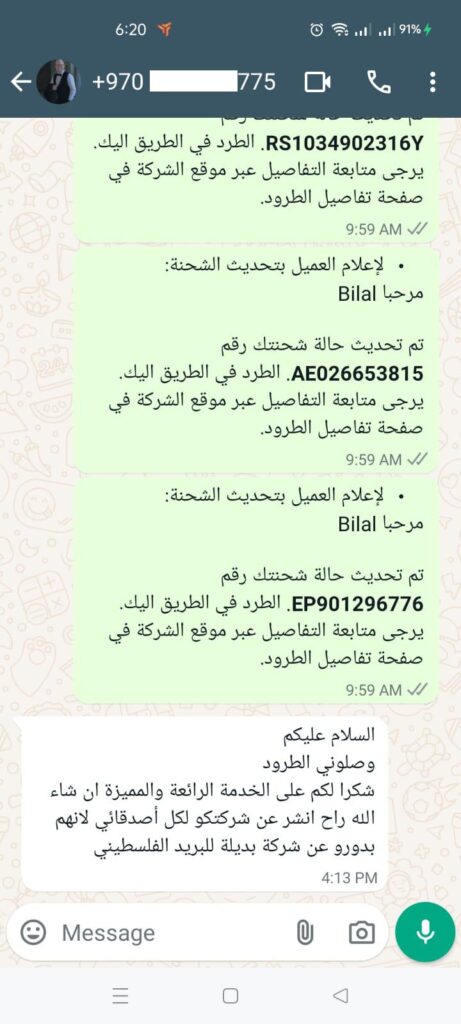Viewport: 461px width, 1024px height.
Task: Tap the system home button
Action: 230,995
